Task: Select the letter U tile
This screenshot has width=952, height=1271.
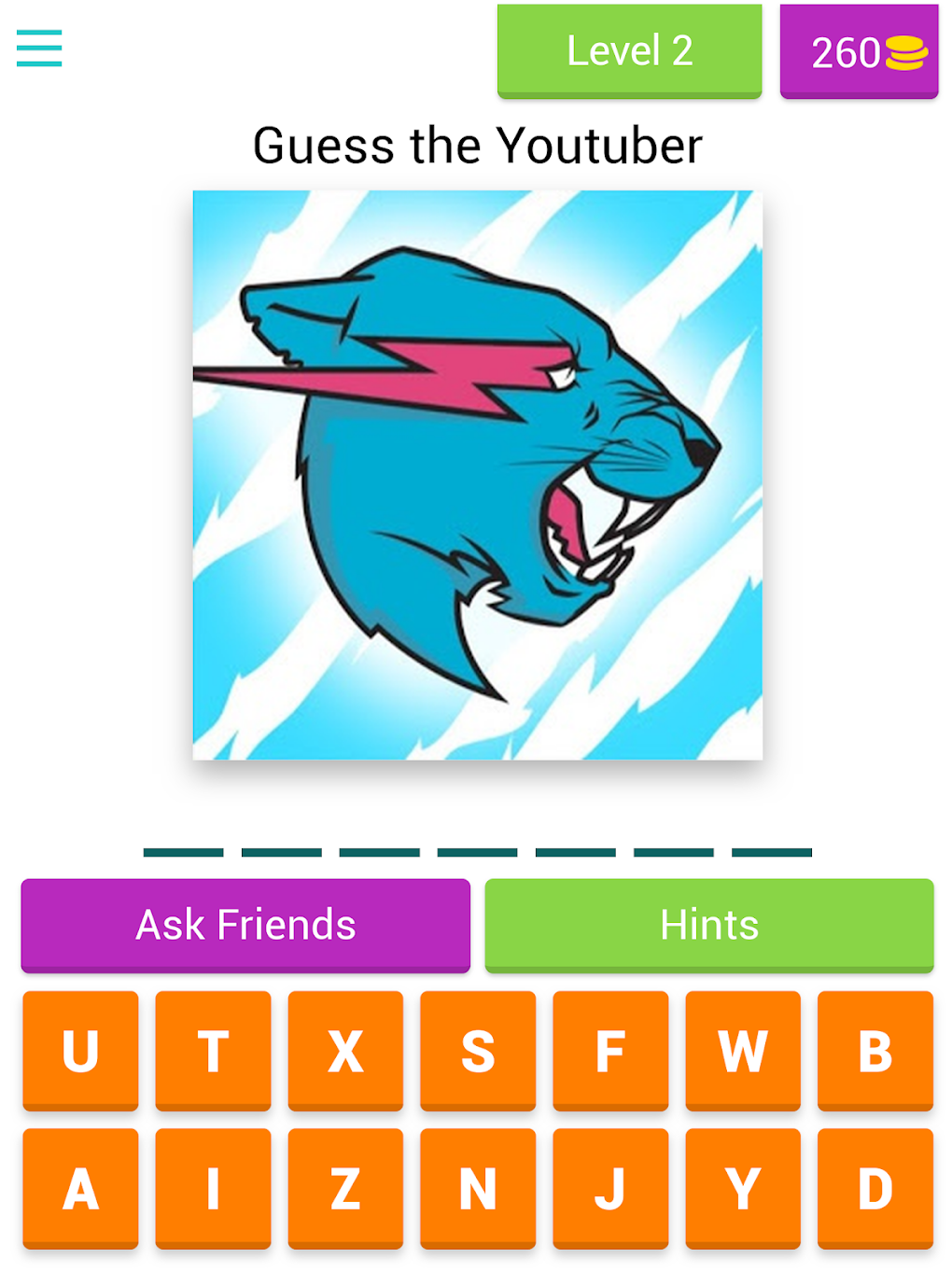Action: click(x=79, y=1052)
